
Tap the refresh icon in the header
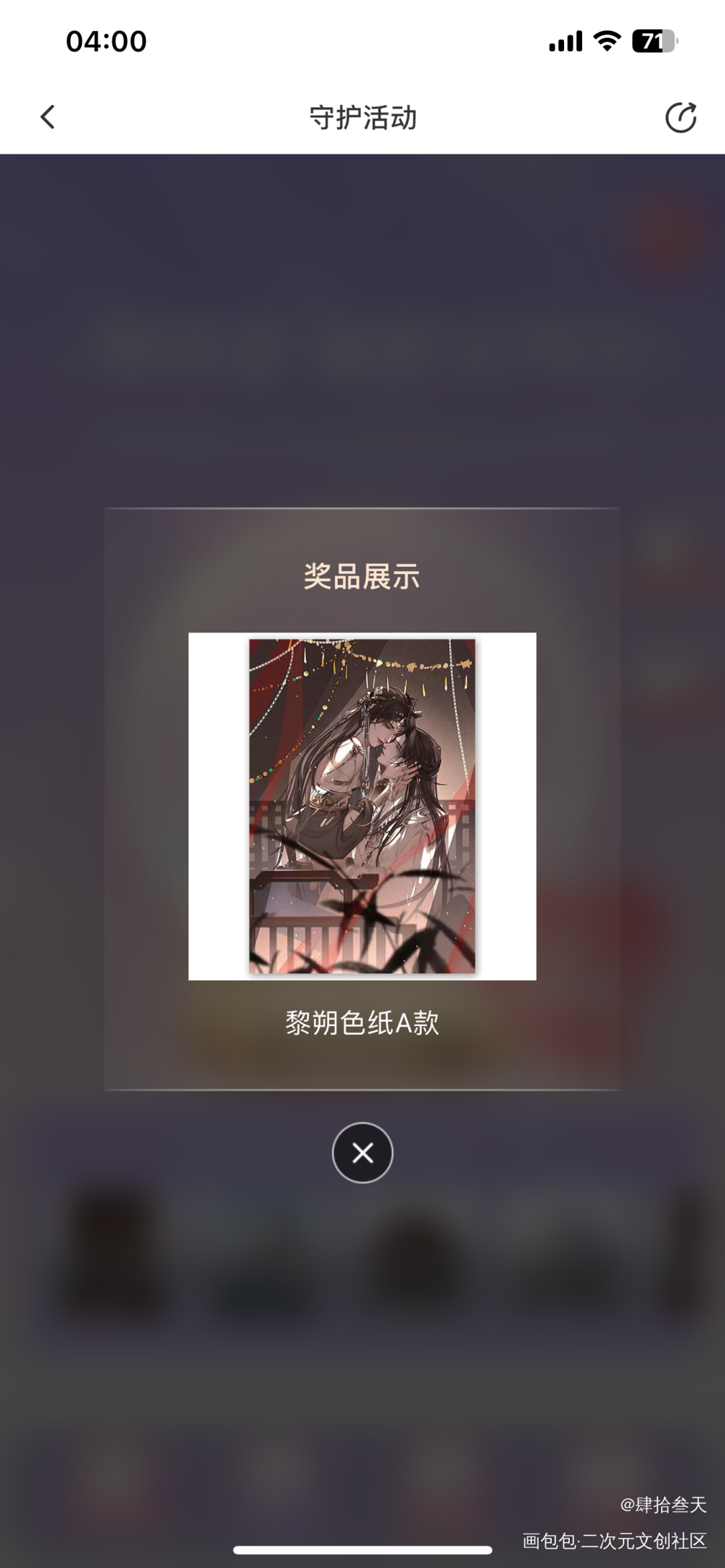coord(681,117)
